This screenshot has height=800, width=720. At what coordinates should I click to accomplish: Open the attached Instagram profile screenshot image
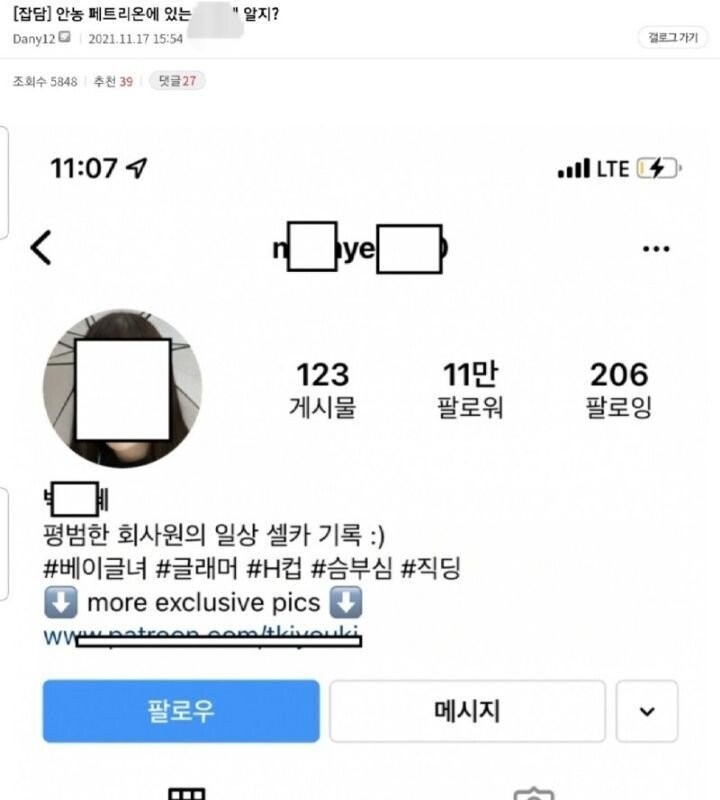coord(360,450)
